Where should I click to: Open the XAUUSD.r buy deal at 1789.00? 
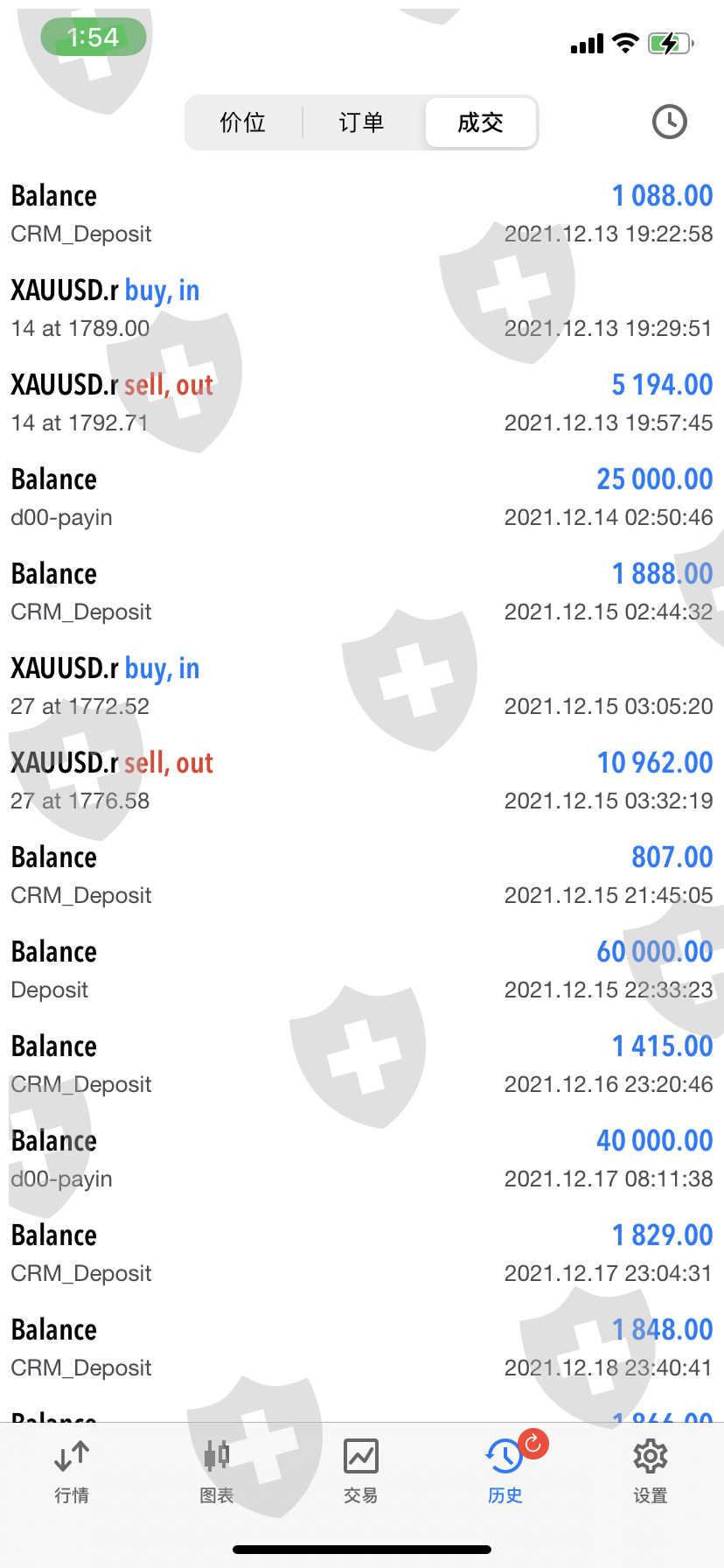click(361, 308)
